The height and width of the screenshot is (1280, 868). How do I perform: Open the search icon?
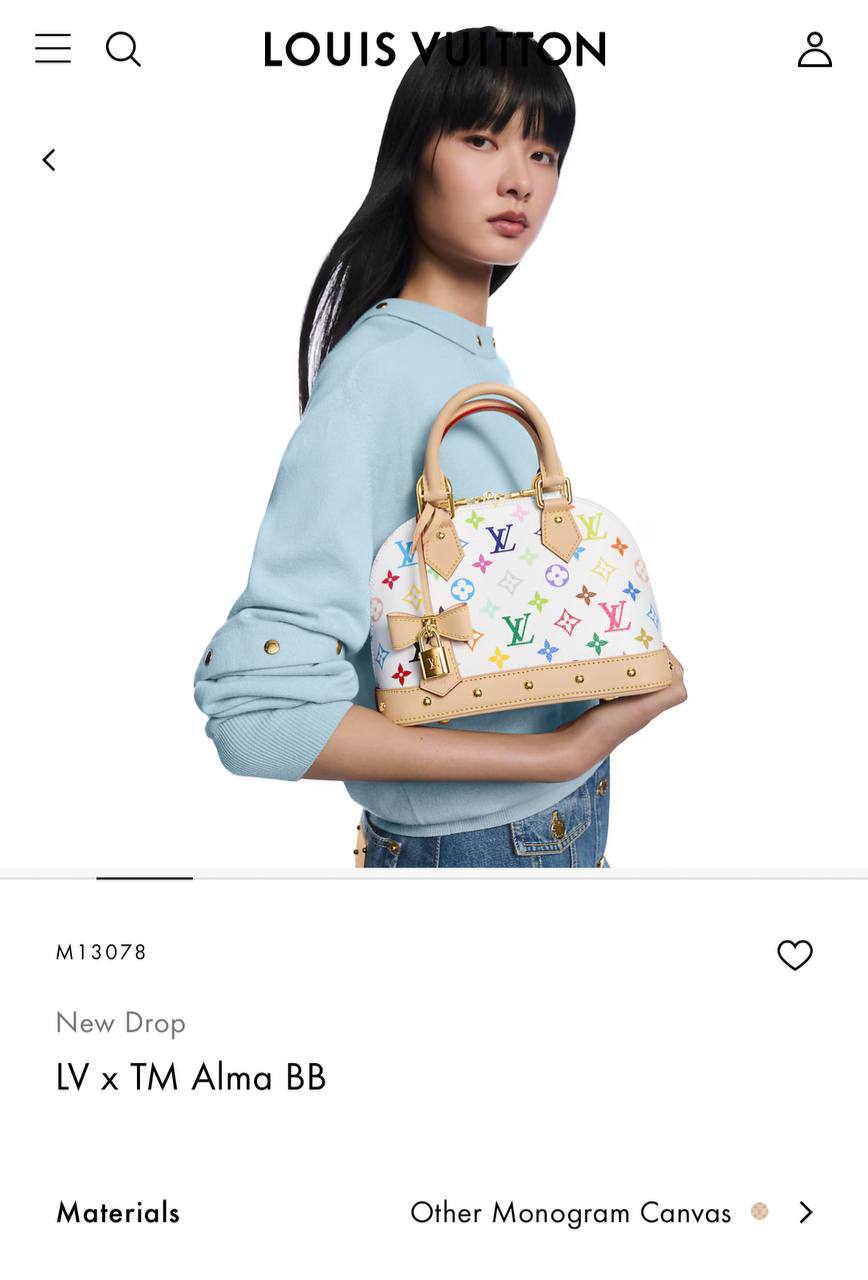tap(123, 48)
